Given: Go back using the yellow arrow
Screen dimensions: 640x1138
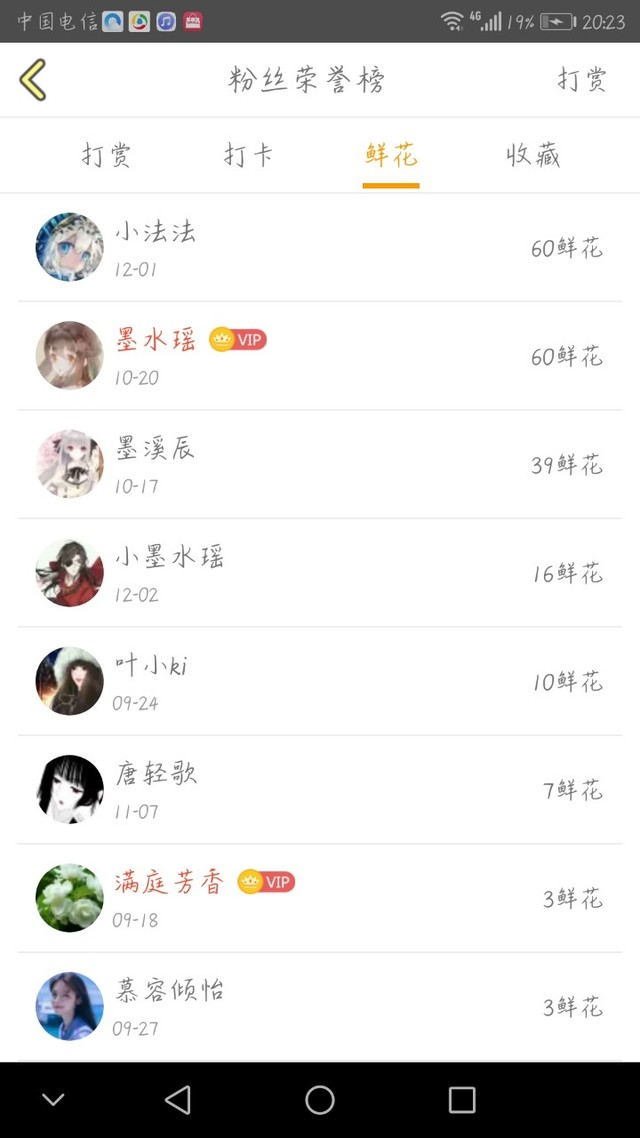Looking at the screenshot, I should [x=33, y=79].
